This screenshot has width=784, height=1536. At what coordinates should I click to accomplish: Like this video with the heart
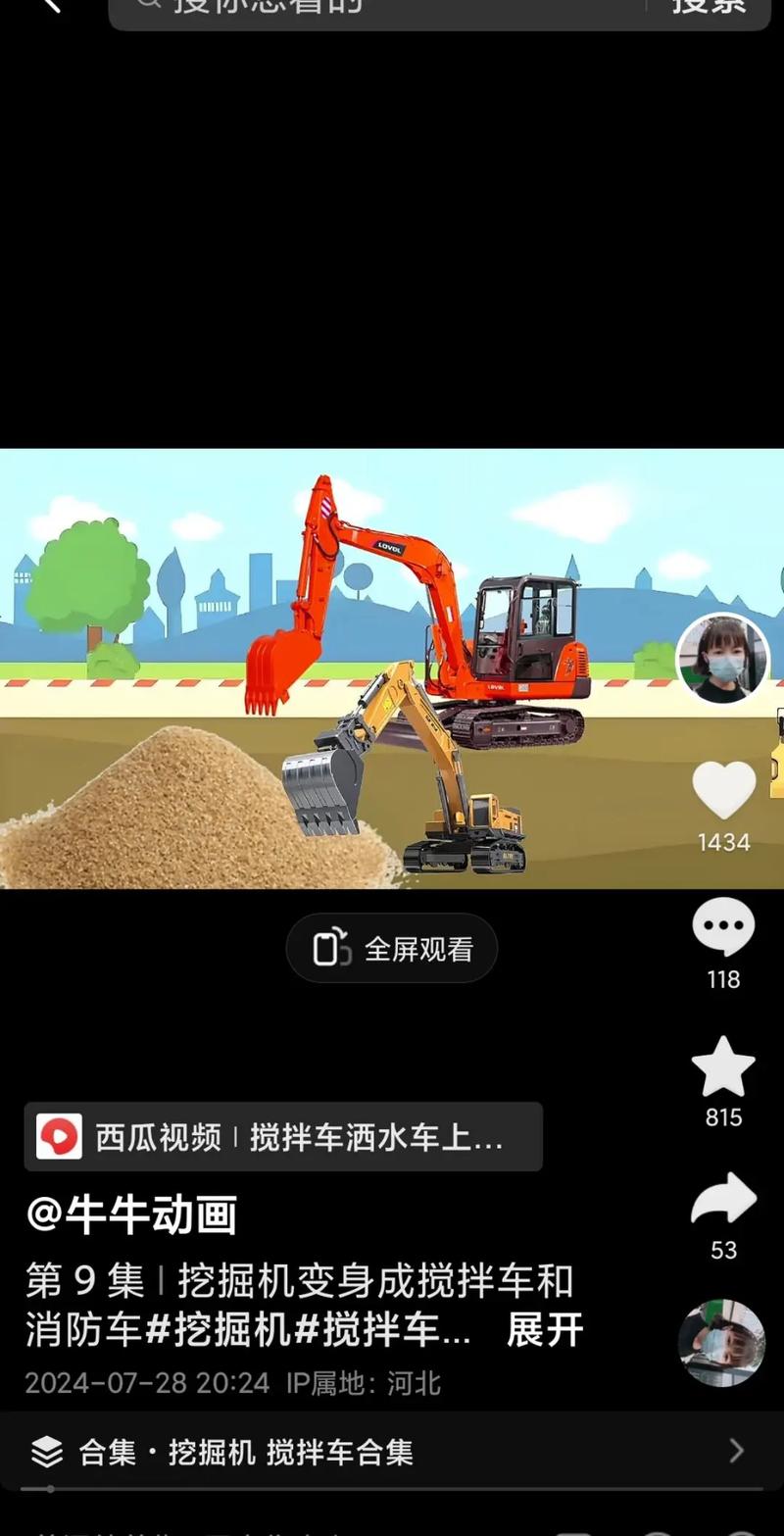pos(723,789)
